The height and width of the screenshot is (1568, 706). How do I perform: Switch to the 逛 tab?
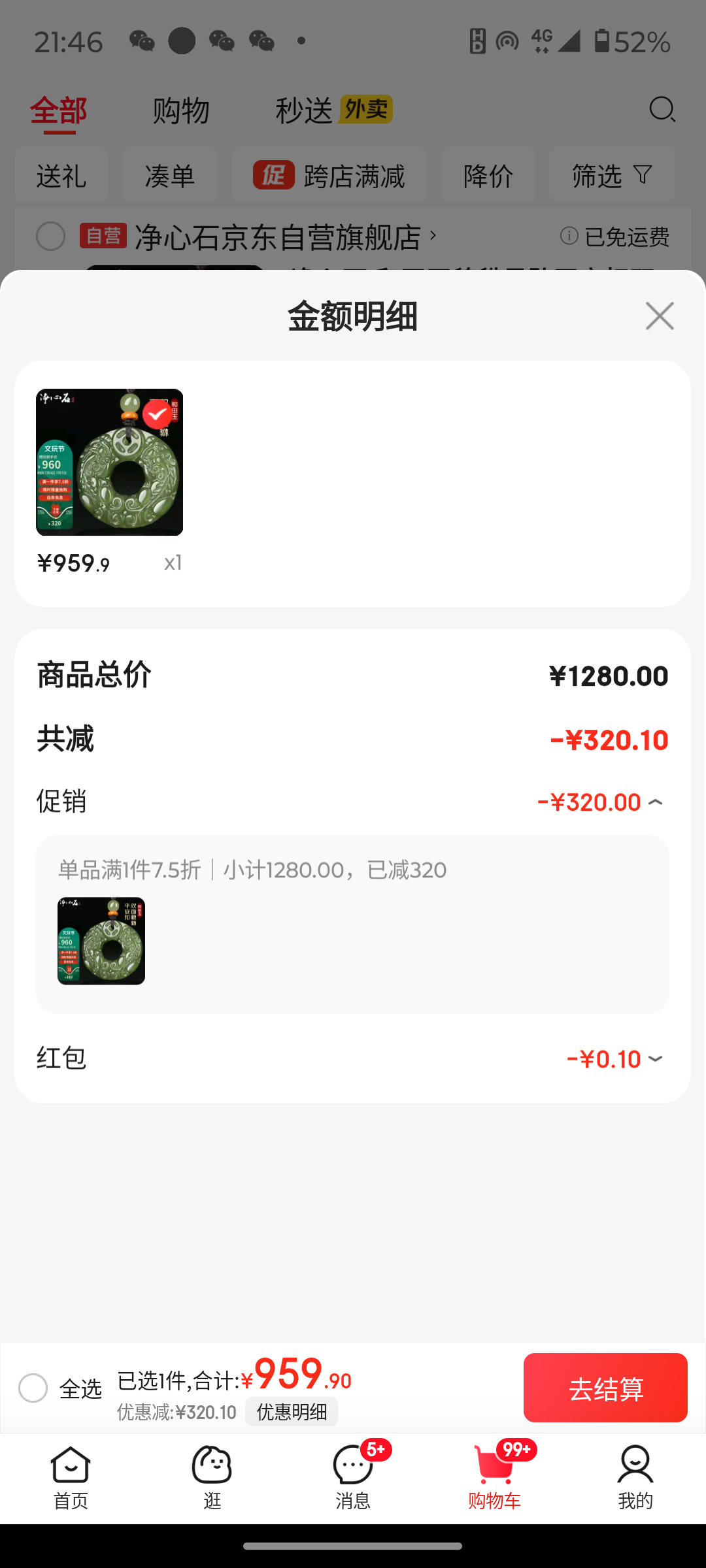tap(212, 1478)
